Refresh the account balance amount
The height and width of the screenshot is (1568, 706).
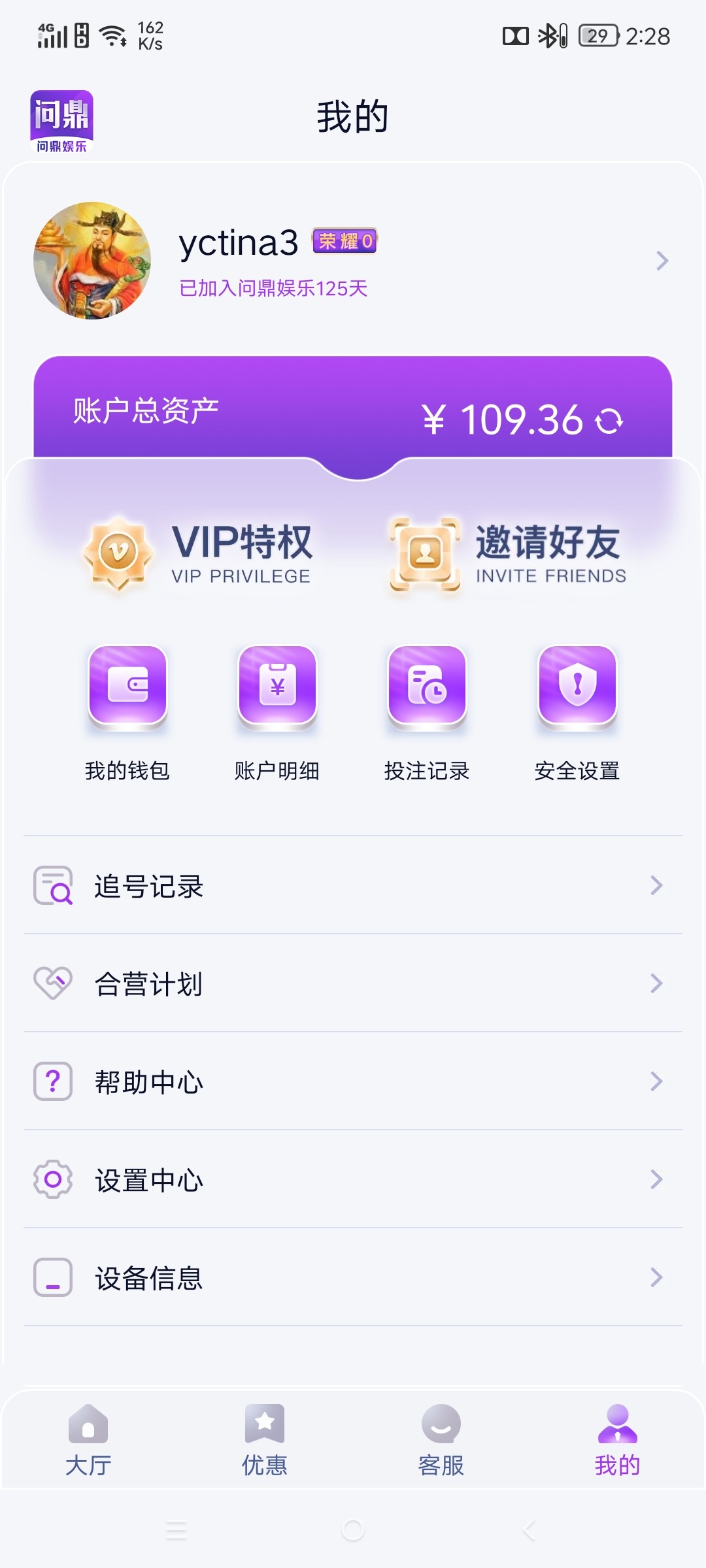(609, 421)
